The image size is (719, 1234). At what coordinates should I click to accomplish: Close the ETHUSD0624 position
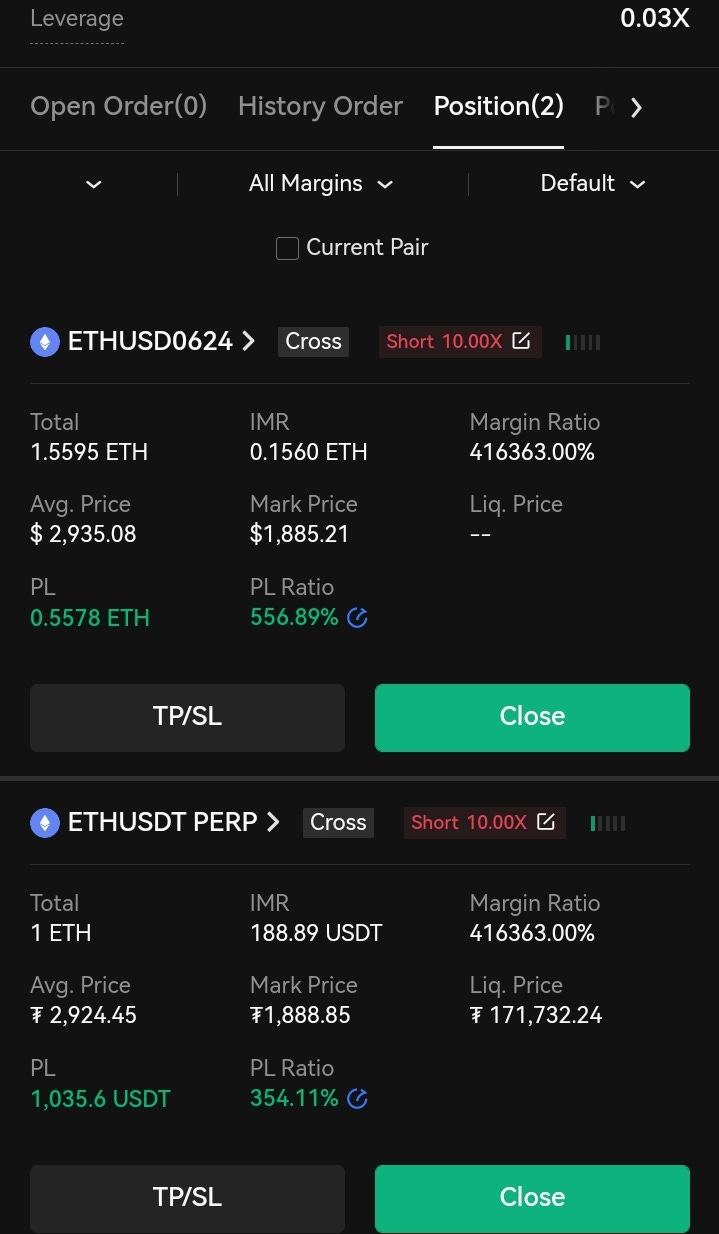tap(532, 717)
